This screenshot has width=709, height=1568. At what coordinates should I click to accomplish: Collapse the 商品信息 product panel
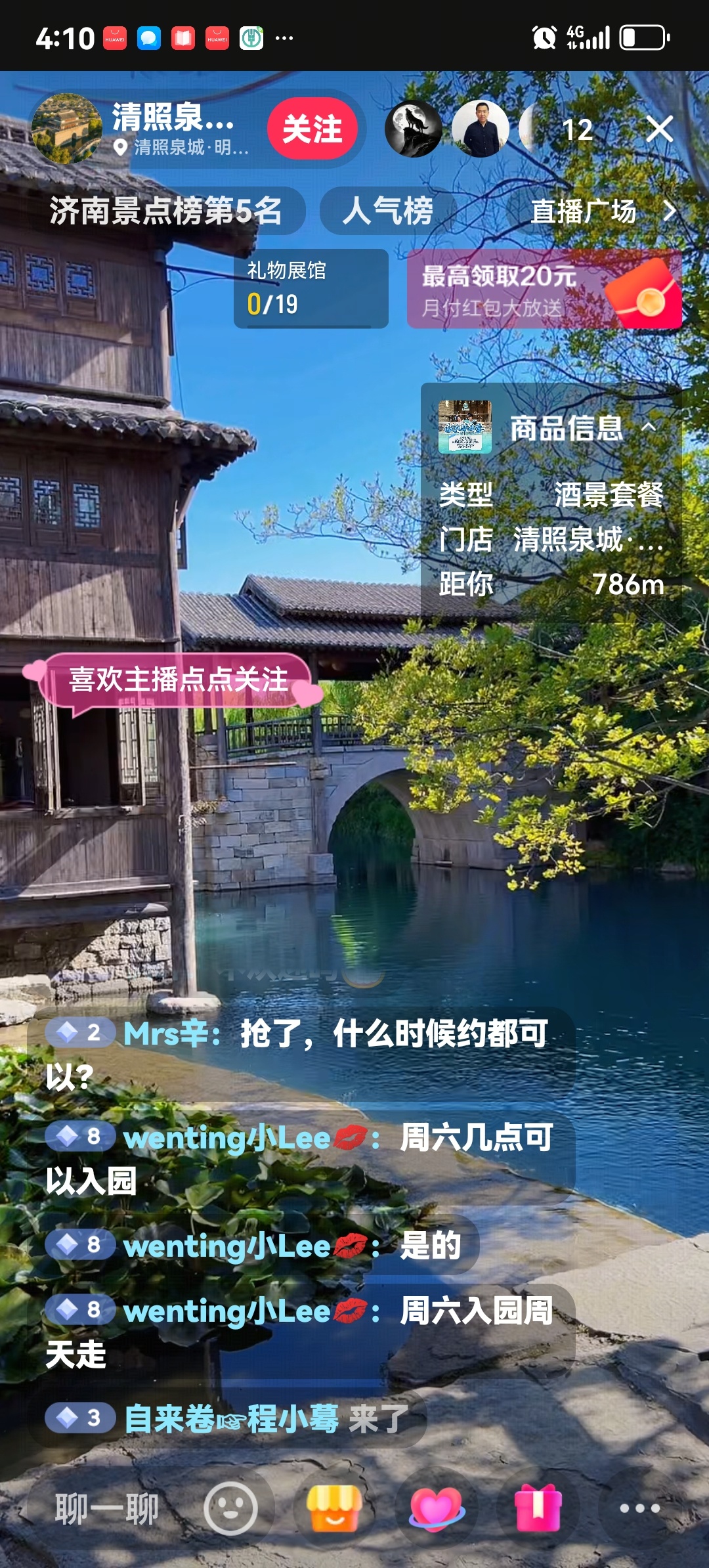648,427
